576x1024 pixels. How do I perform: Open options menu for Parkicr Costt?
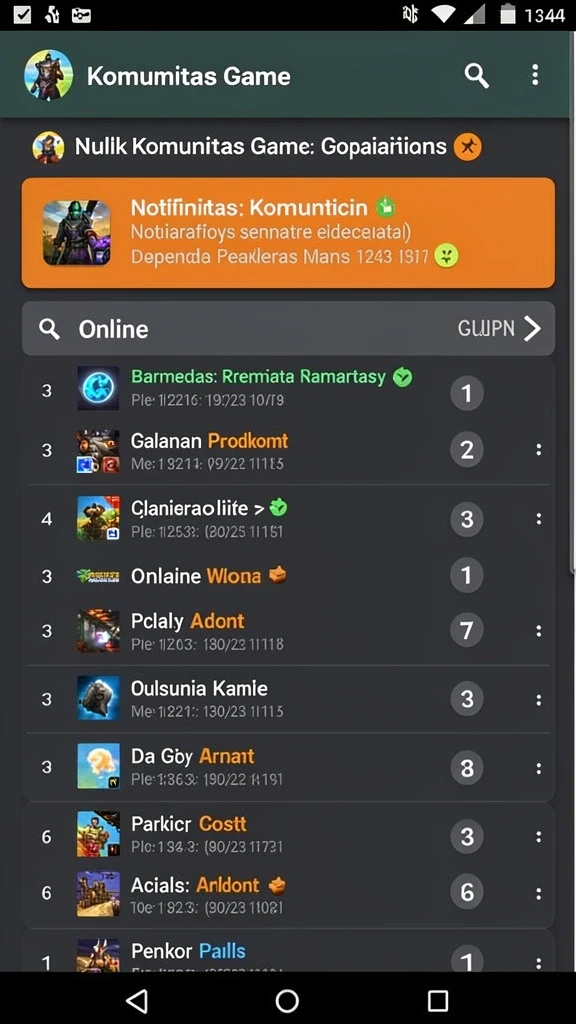(539, 837)
